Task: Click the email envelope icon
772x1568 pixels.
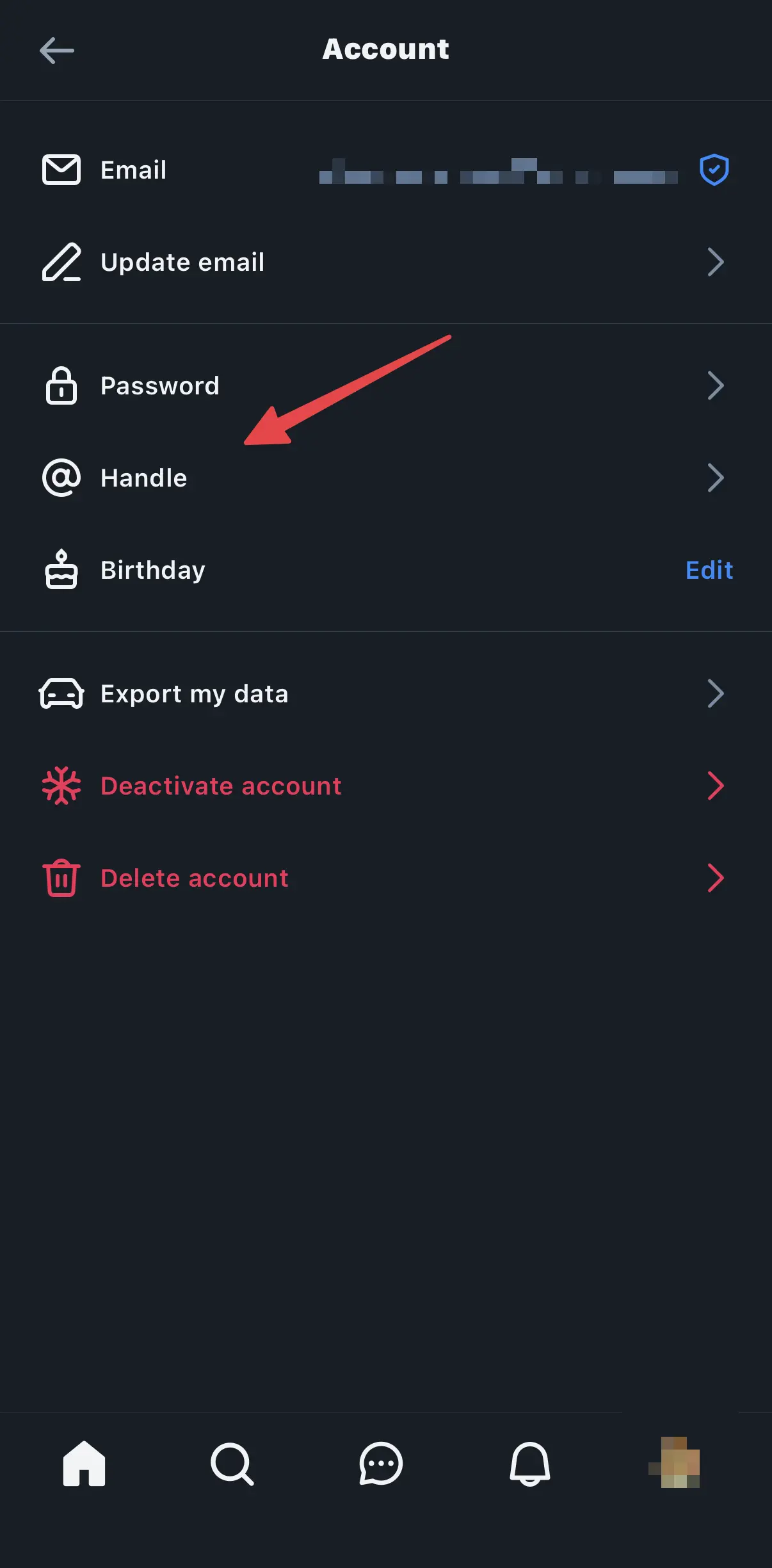Action: [61, 170]
